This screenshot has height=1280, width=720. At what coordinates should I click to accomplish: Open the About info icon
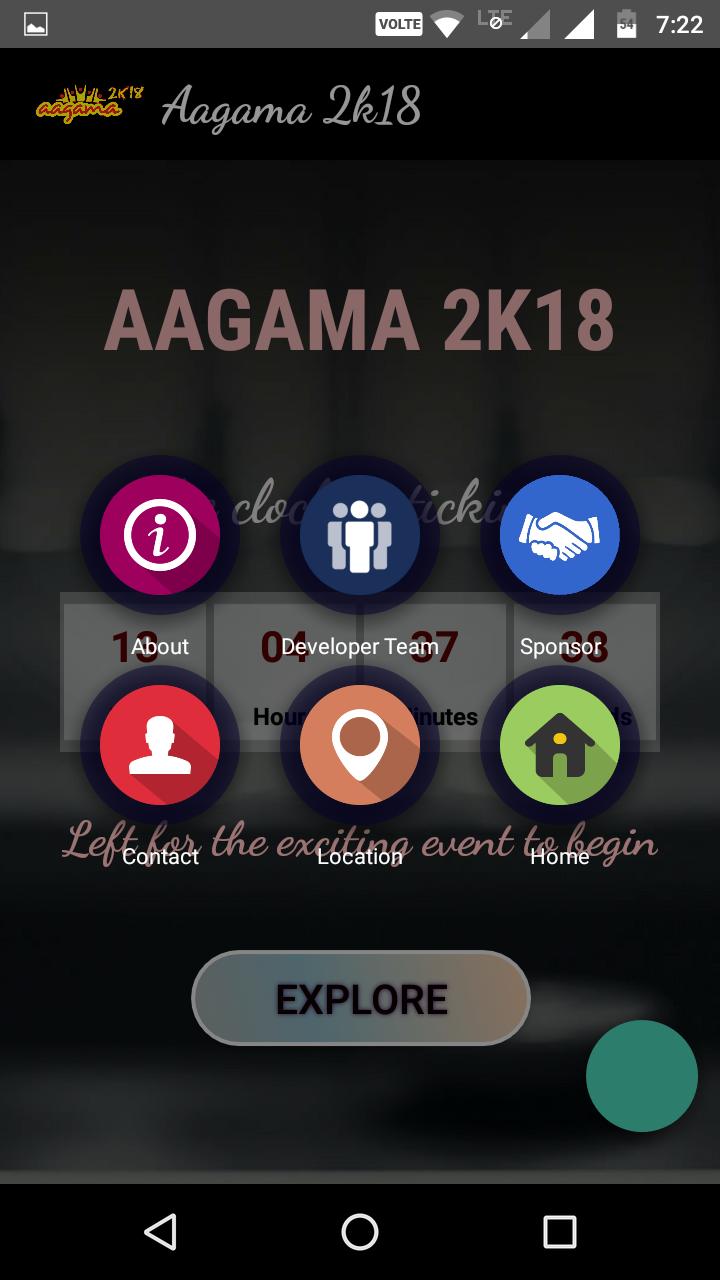coord(159,535)
